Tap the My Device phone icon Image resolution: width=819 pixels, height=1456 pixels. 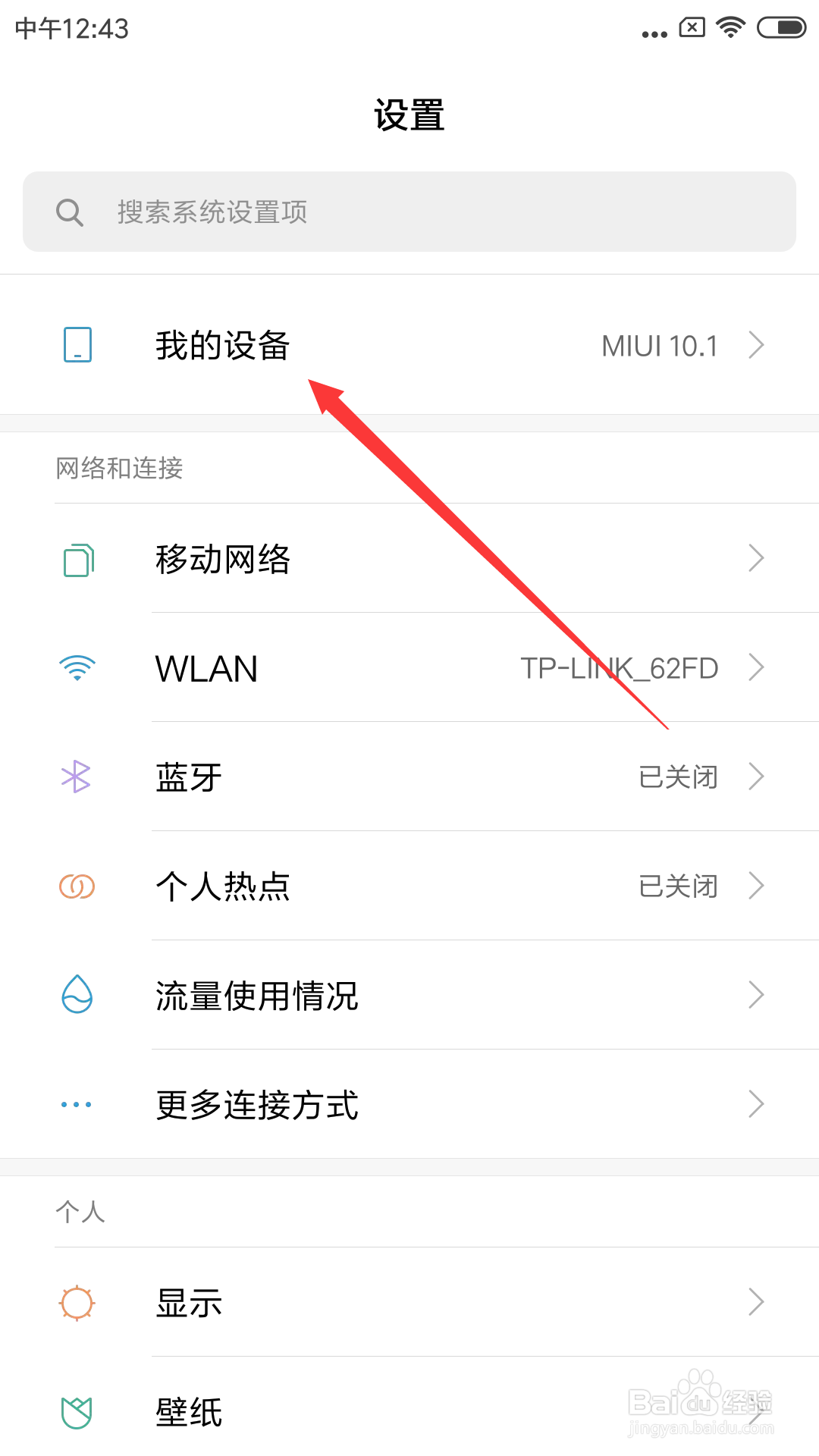75,345
